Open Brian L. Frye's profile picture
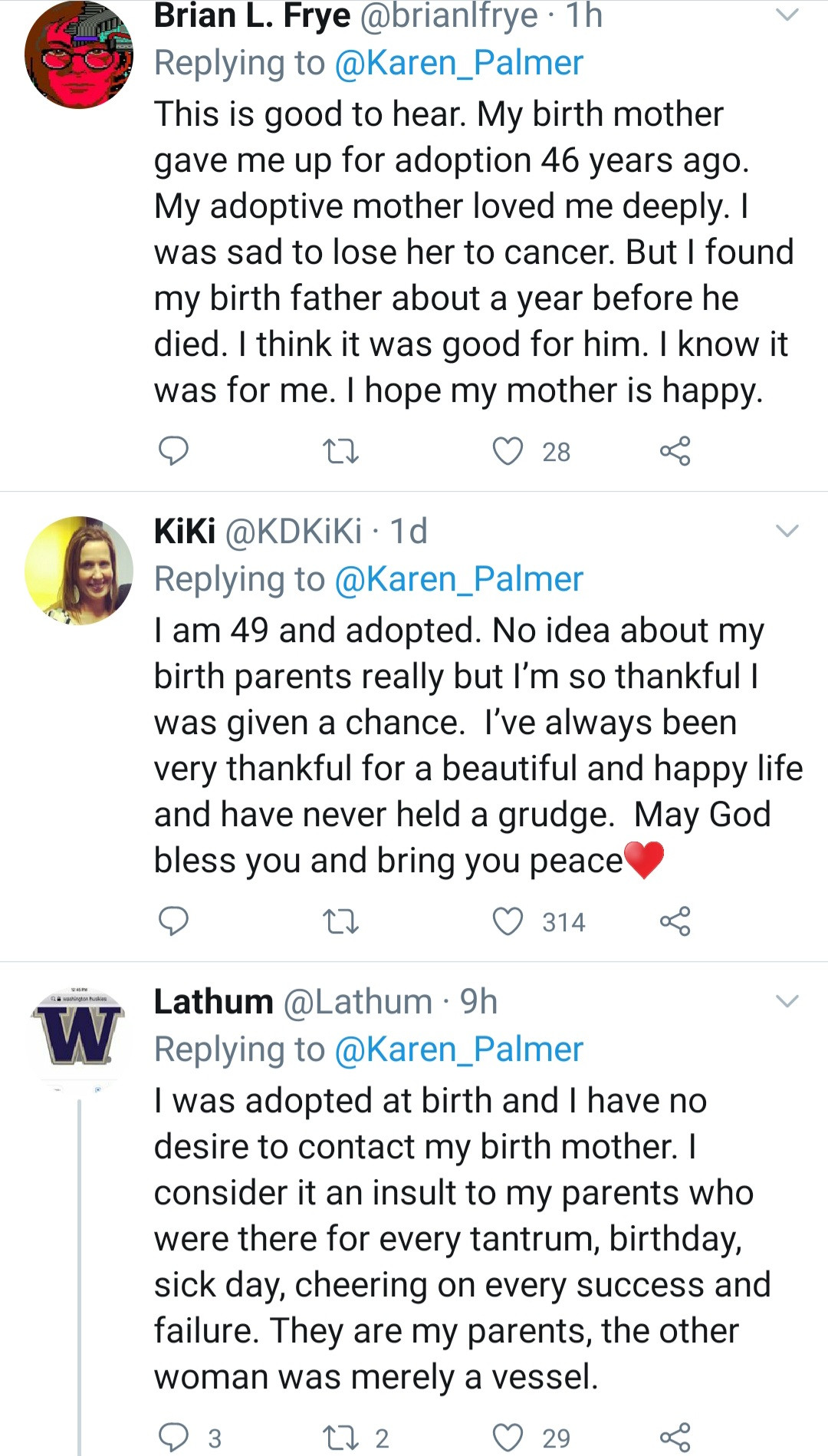The height and width of the screenshot is (1456, 828). (79, 55)
